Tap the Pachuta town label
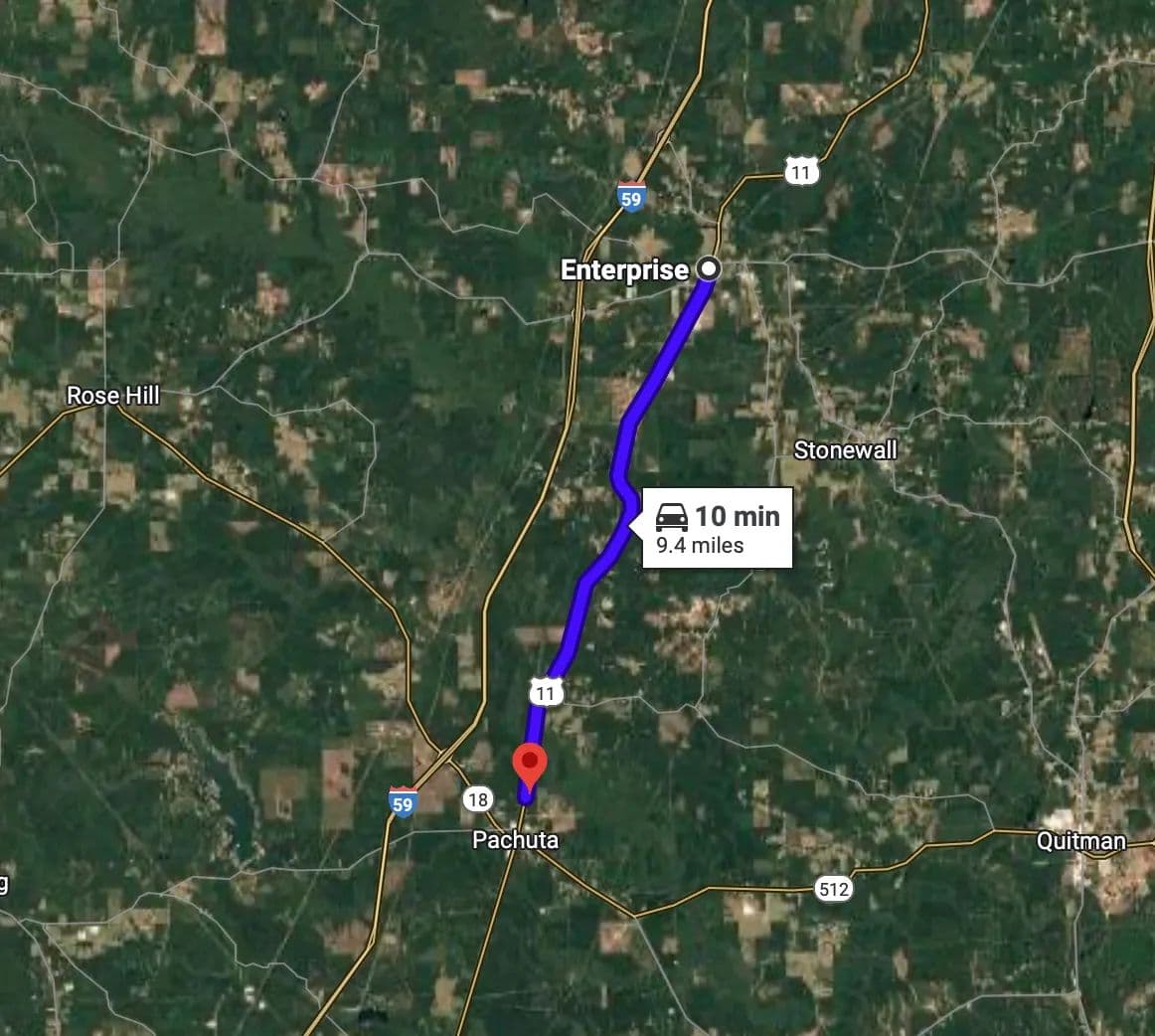Screen dimensions: 1155x1036 pyautogui.click(x=515, y=840)
